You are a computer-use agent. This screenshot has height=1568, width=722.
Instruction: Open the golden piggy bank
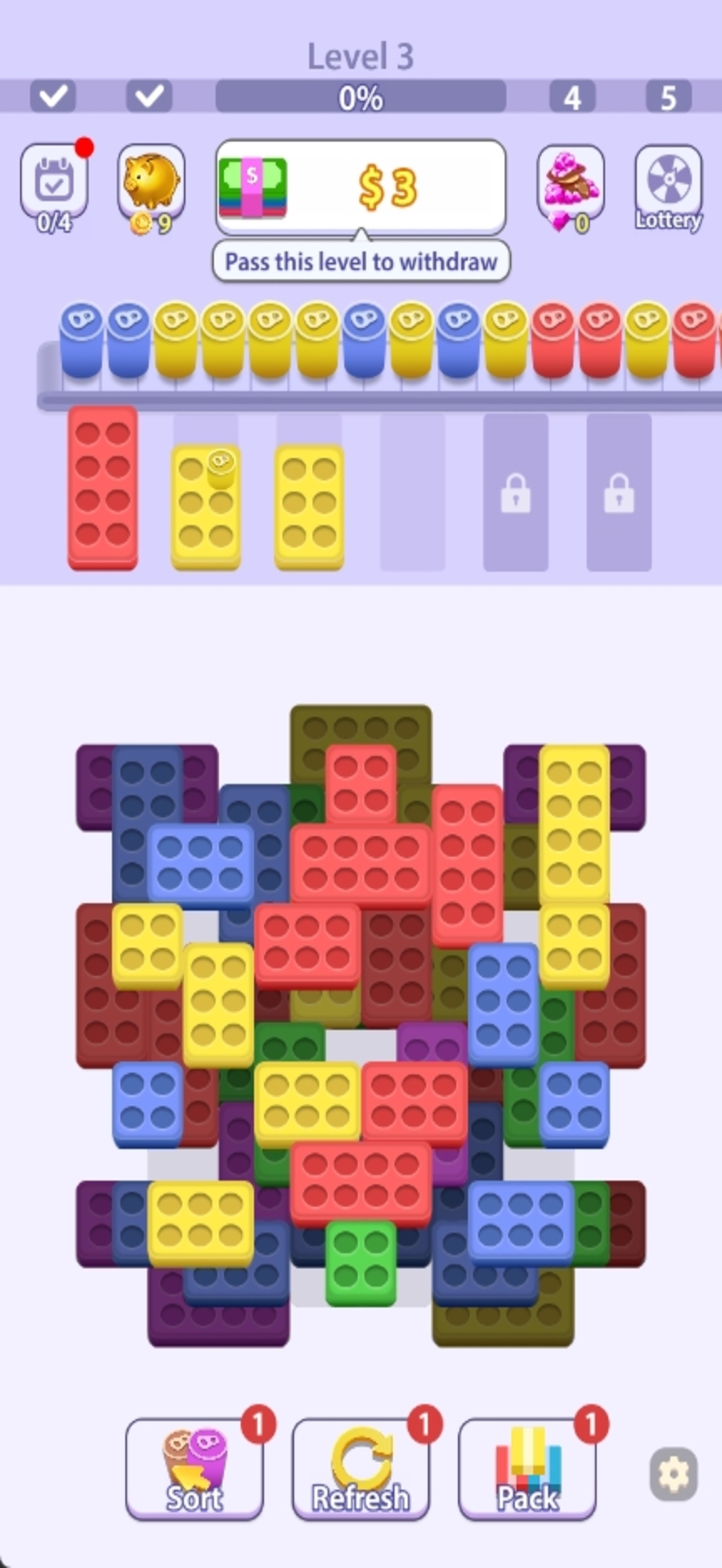[151, 182]
